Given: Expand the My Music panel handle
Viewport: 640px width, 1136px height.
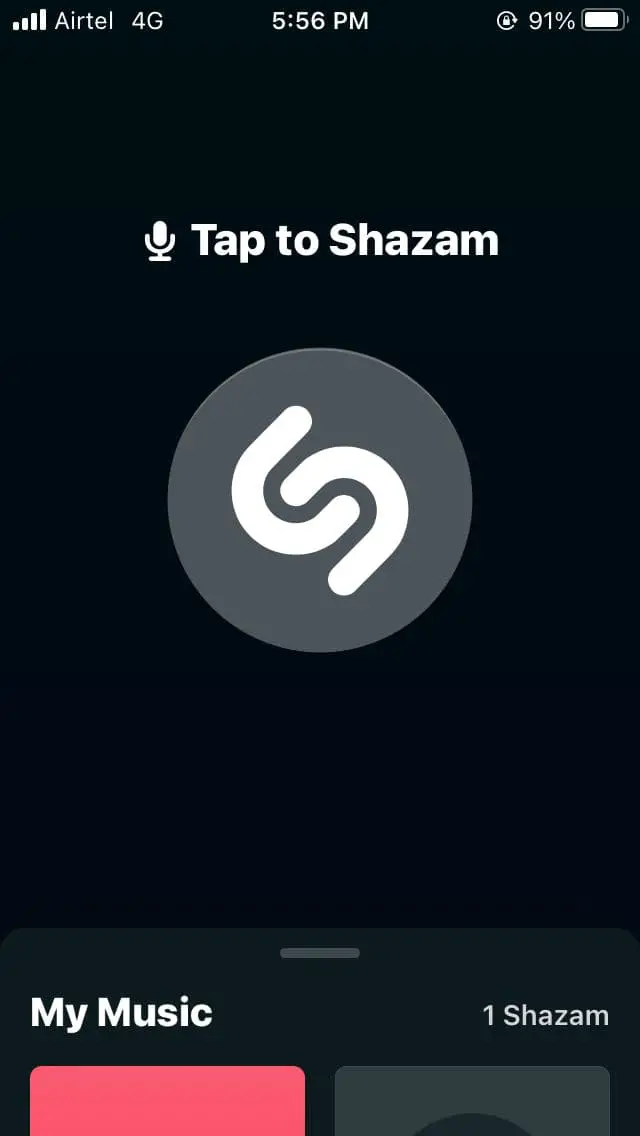Looking at the screenshot, I should [x=320, y=953].
